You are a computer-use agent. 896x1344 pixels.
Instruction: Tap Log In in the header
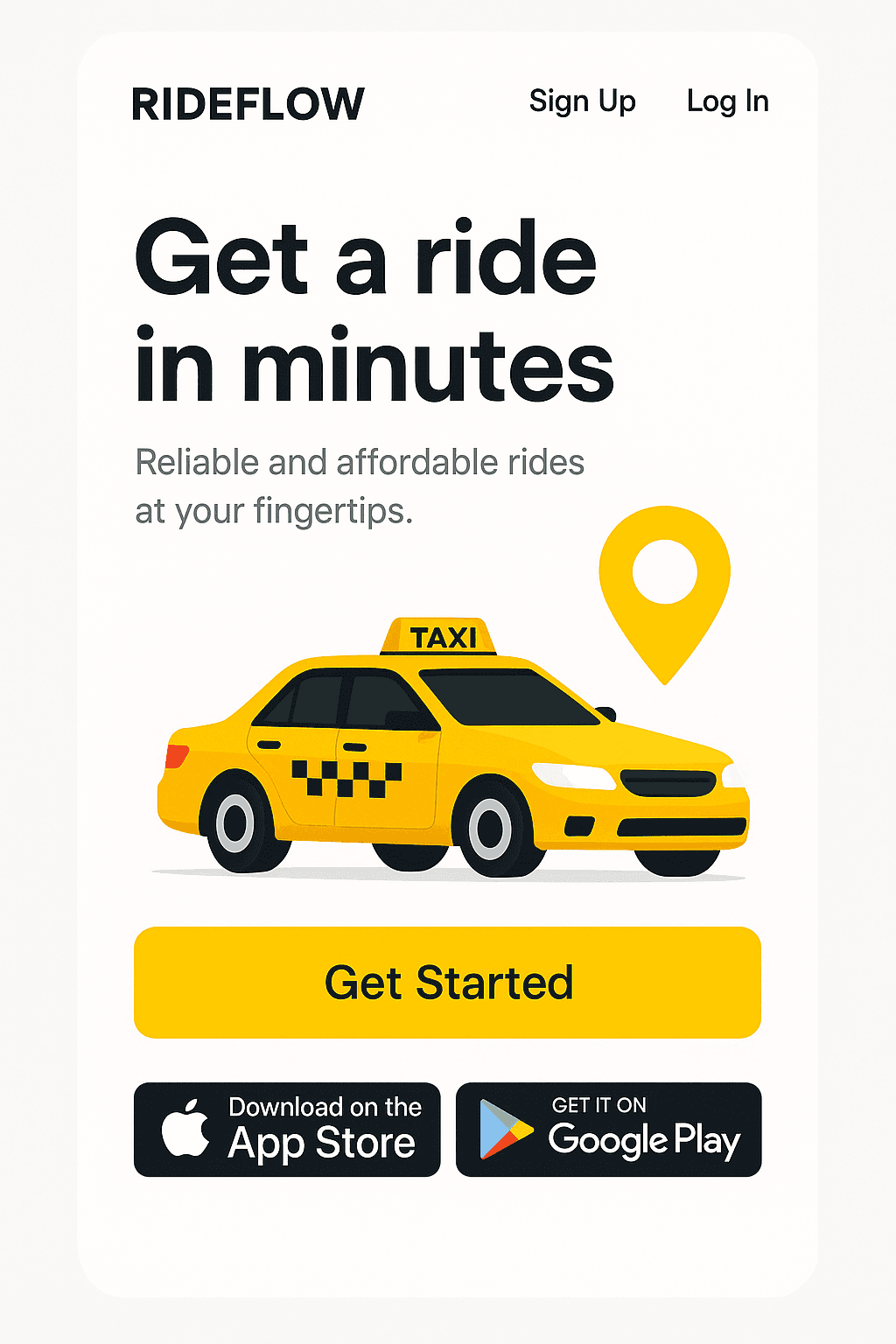point(727,101)
